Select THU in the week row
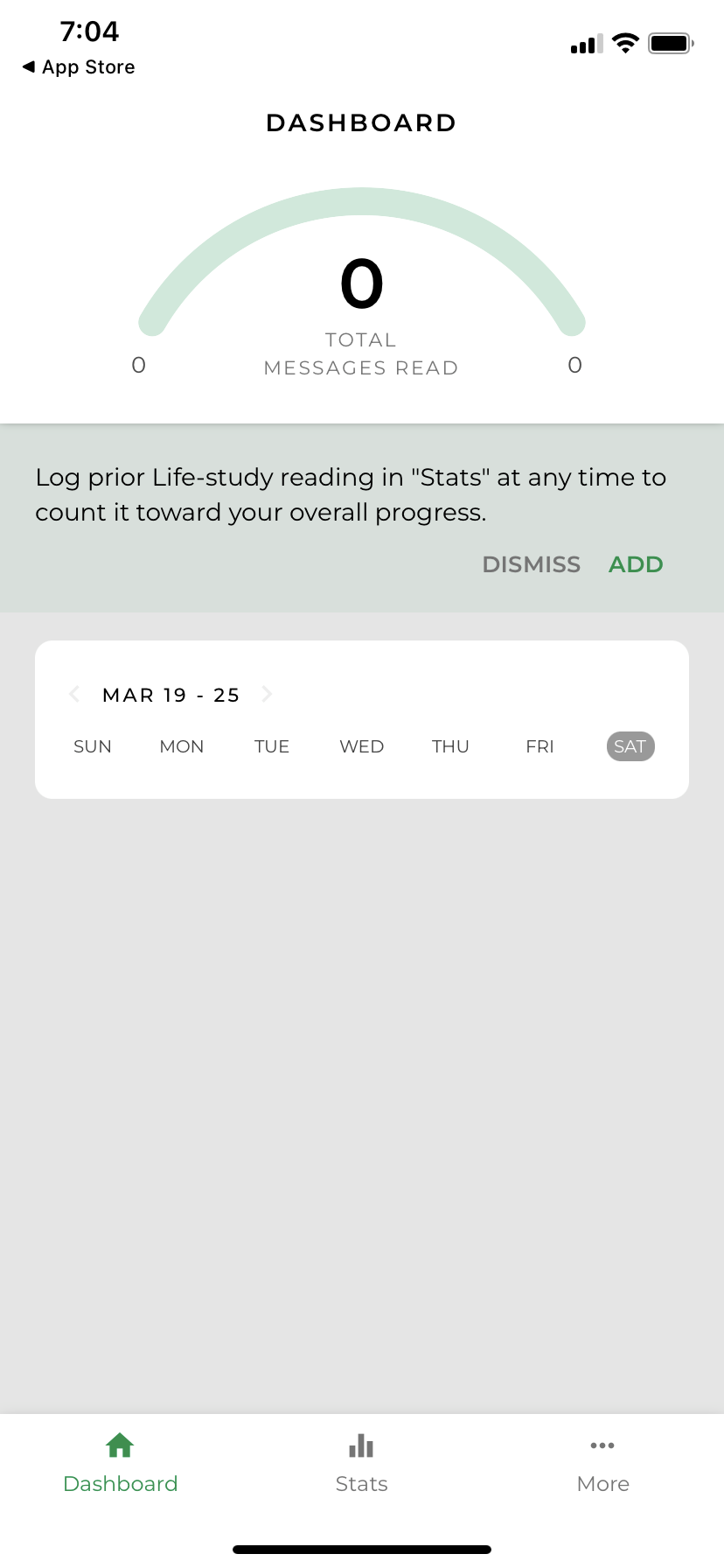 click(450, 746)
